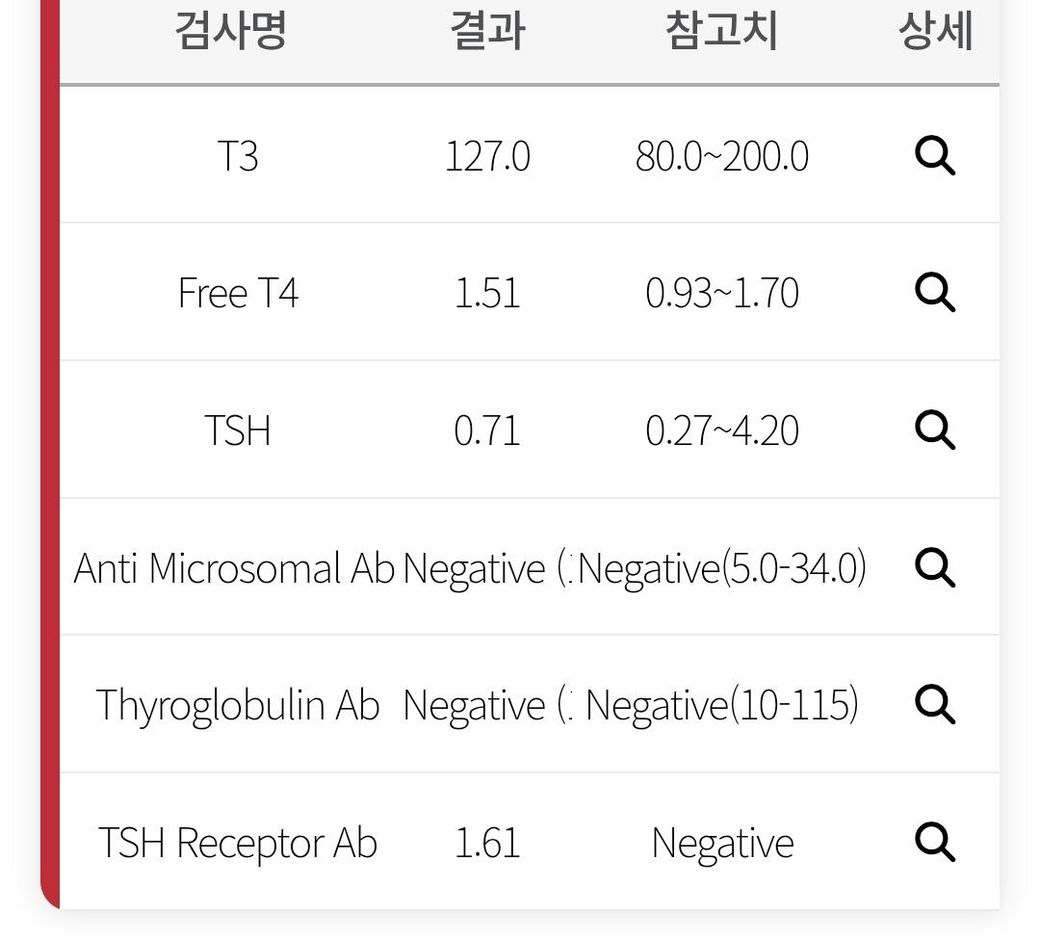This screenshot has height=942, width=1040.
Task: View TSH Receptor Ab details
Action: [x=935, y=842]
